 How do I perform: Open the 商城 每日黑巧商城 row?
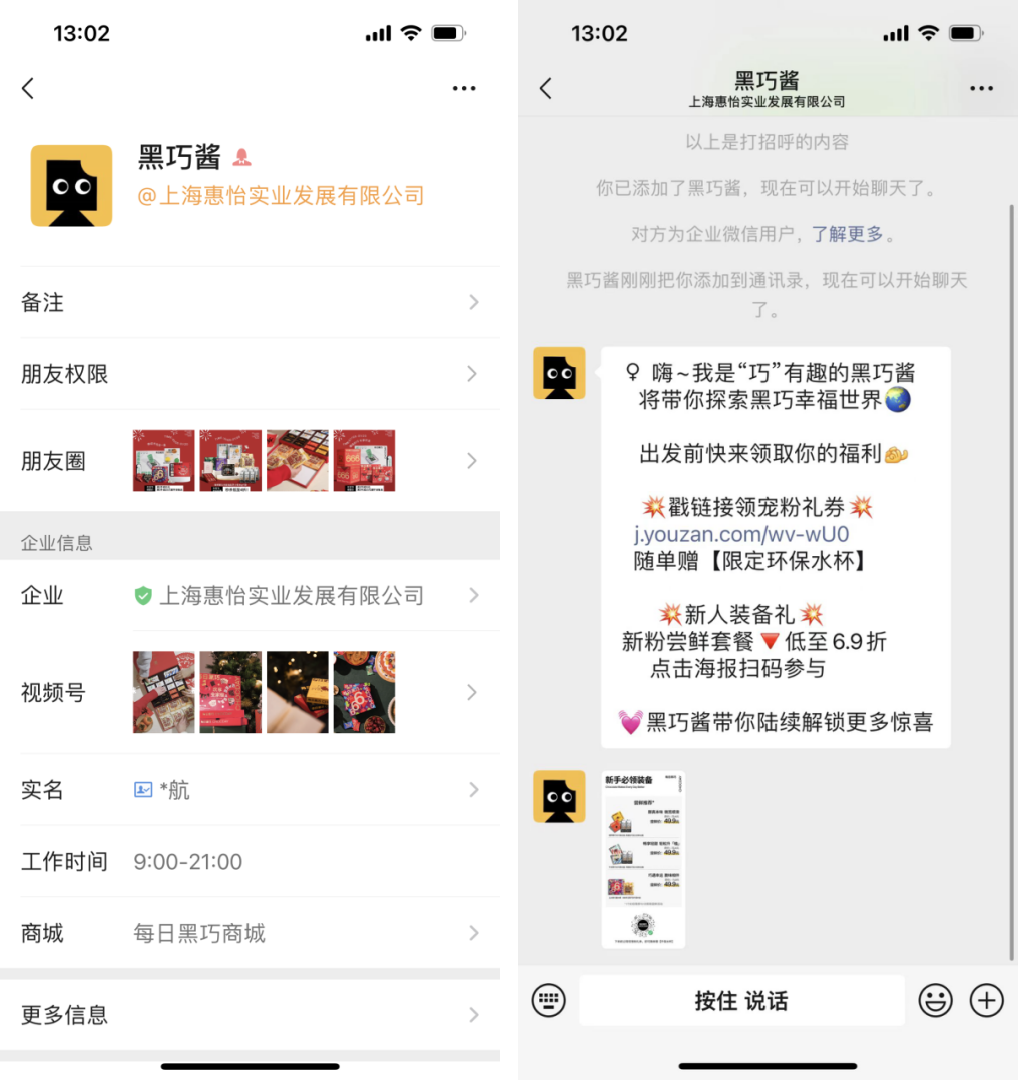pyautogui.click(x=249, y=934)
